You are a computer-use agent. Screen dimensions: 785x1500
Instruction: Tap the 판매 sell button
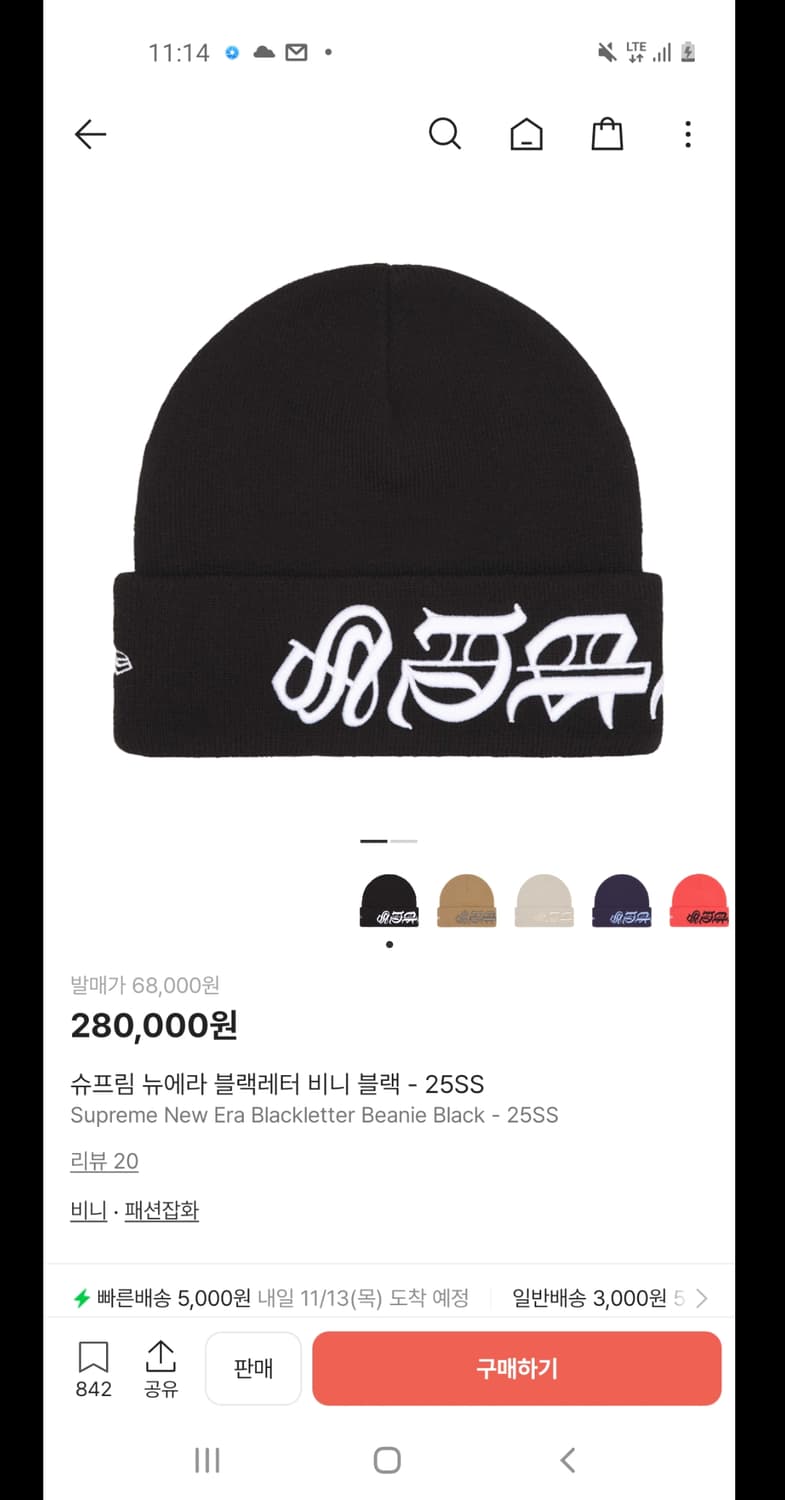coord(253,1368)
